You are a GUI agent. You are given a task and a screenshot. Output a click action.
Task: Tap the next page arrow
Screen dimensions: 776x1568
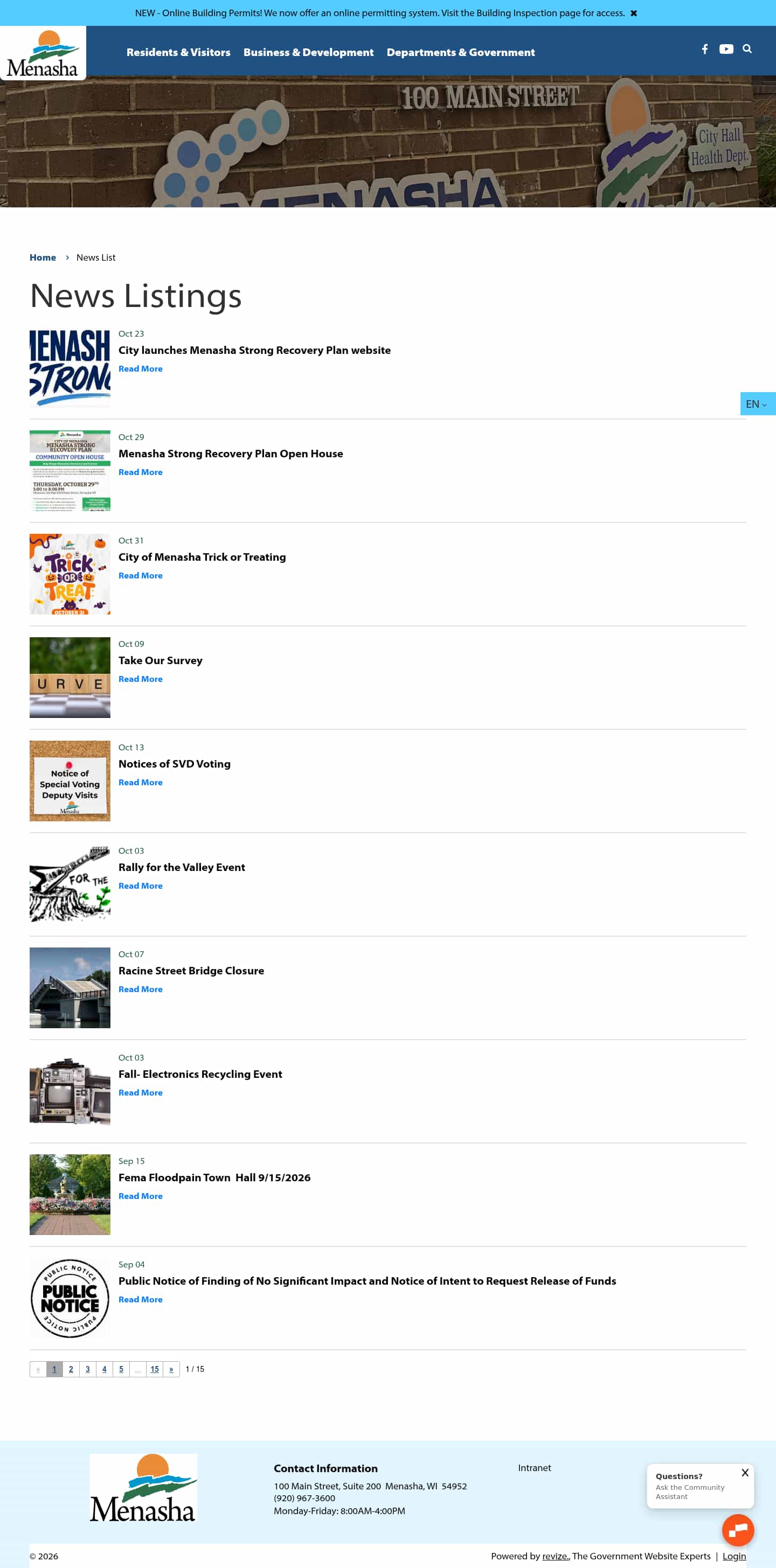[x=171, y=1369]
